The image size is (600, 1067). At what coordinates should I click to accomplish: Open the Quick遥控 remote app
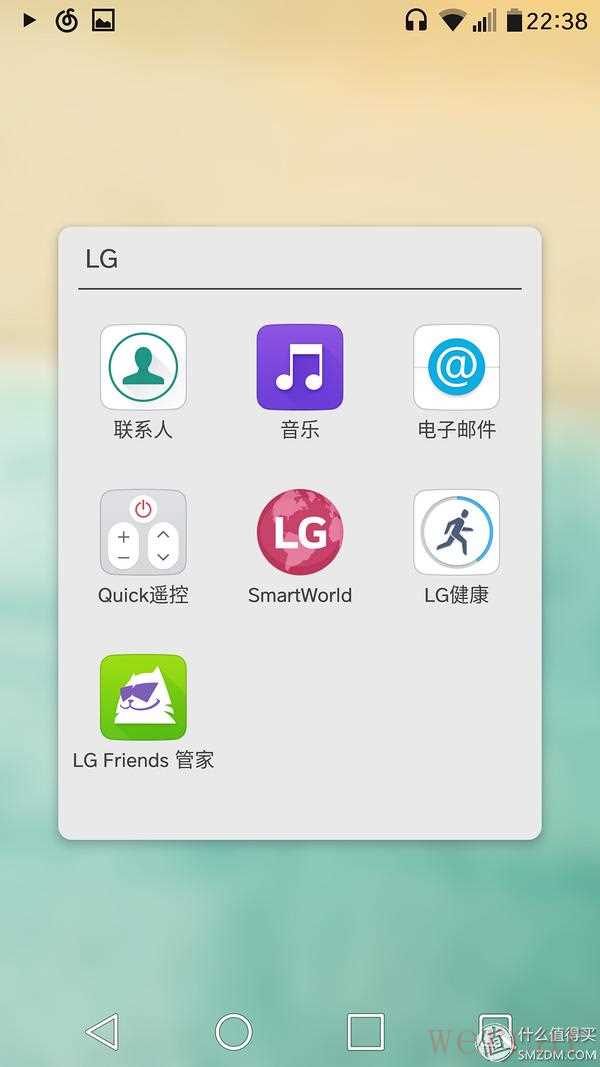click(x=143, y=532)
